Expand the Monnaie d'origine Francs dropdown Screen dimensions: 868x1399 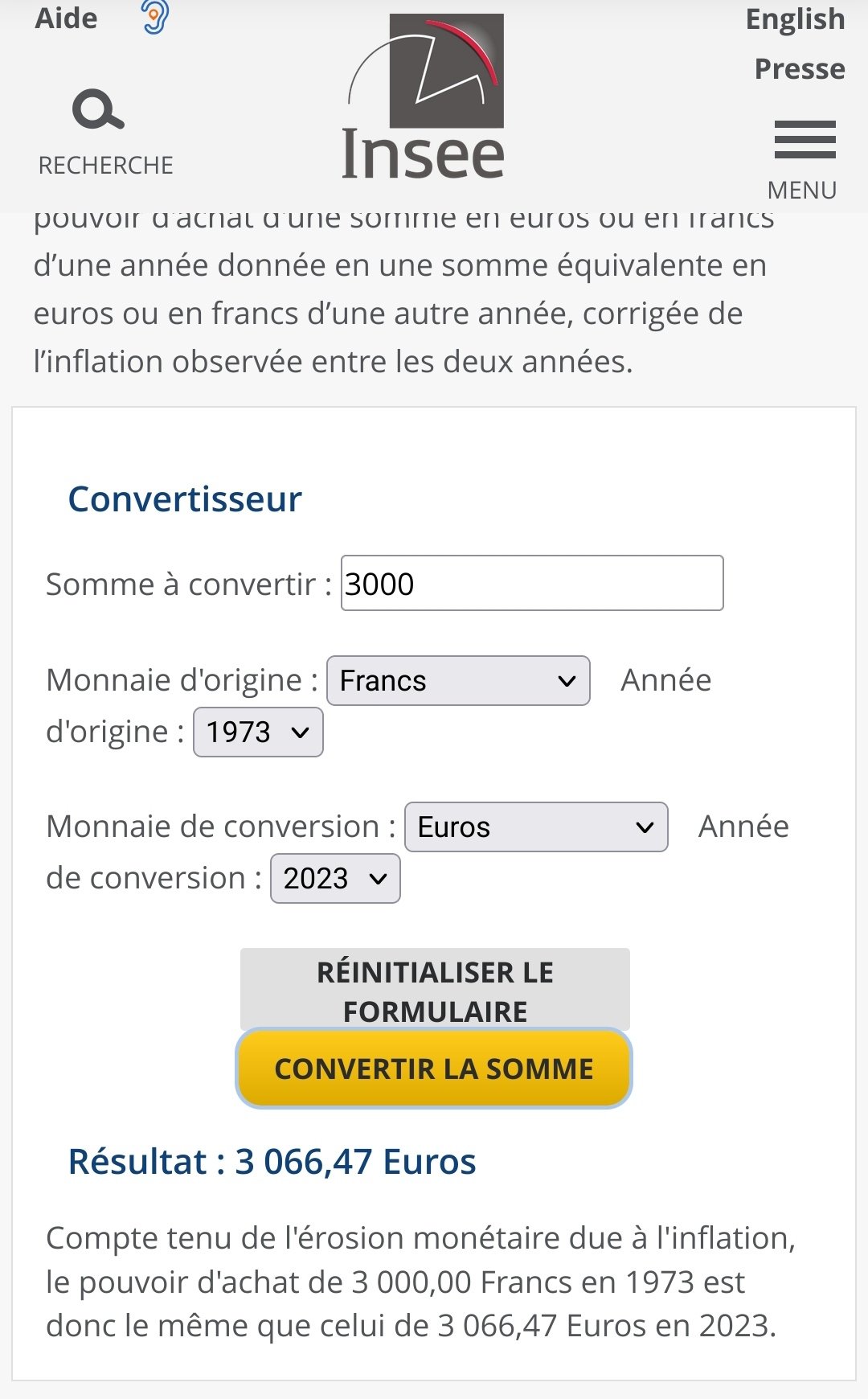[458, 681]
